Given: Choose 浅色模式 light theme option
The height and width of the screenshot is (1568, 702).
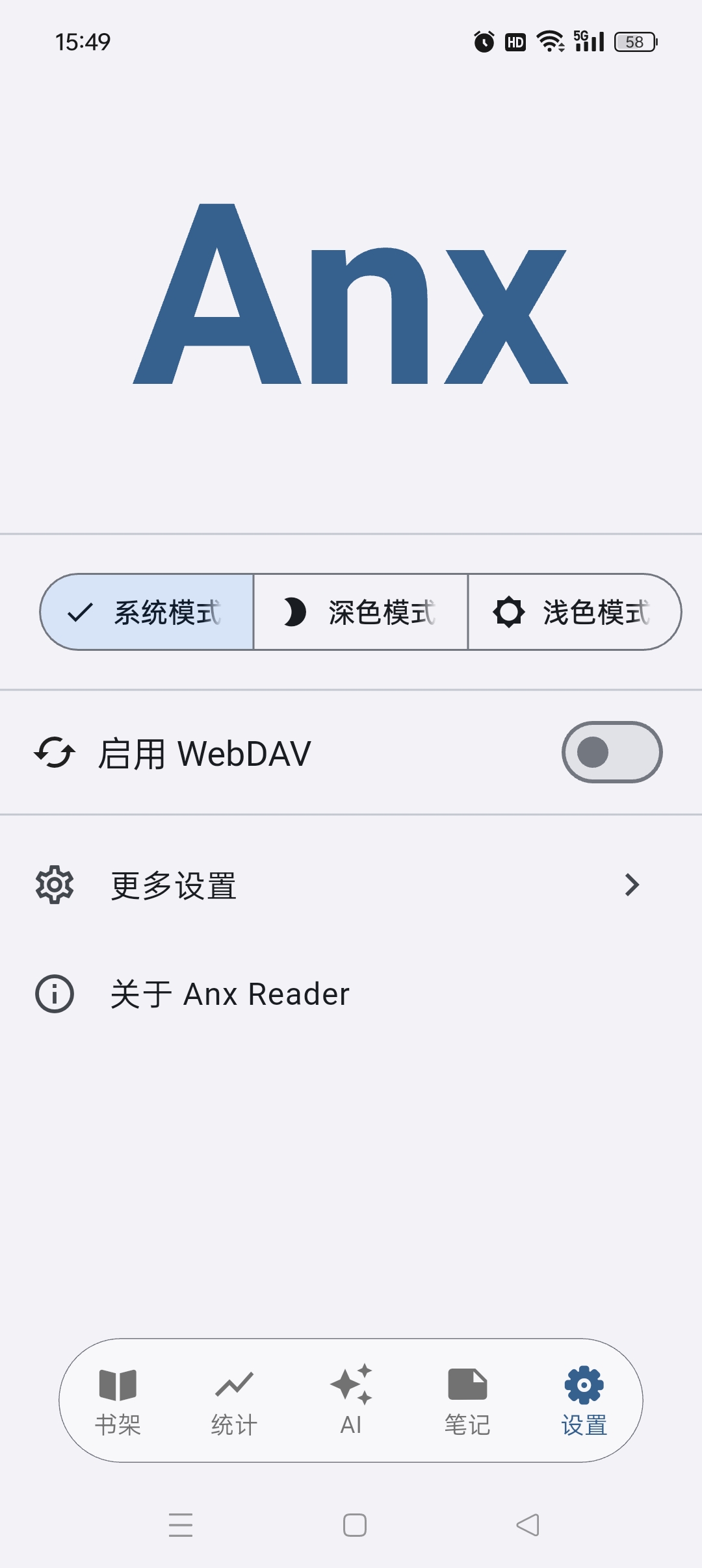Looking at the screenshot, I should click(x=574, y=611).
